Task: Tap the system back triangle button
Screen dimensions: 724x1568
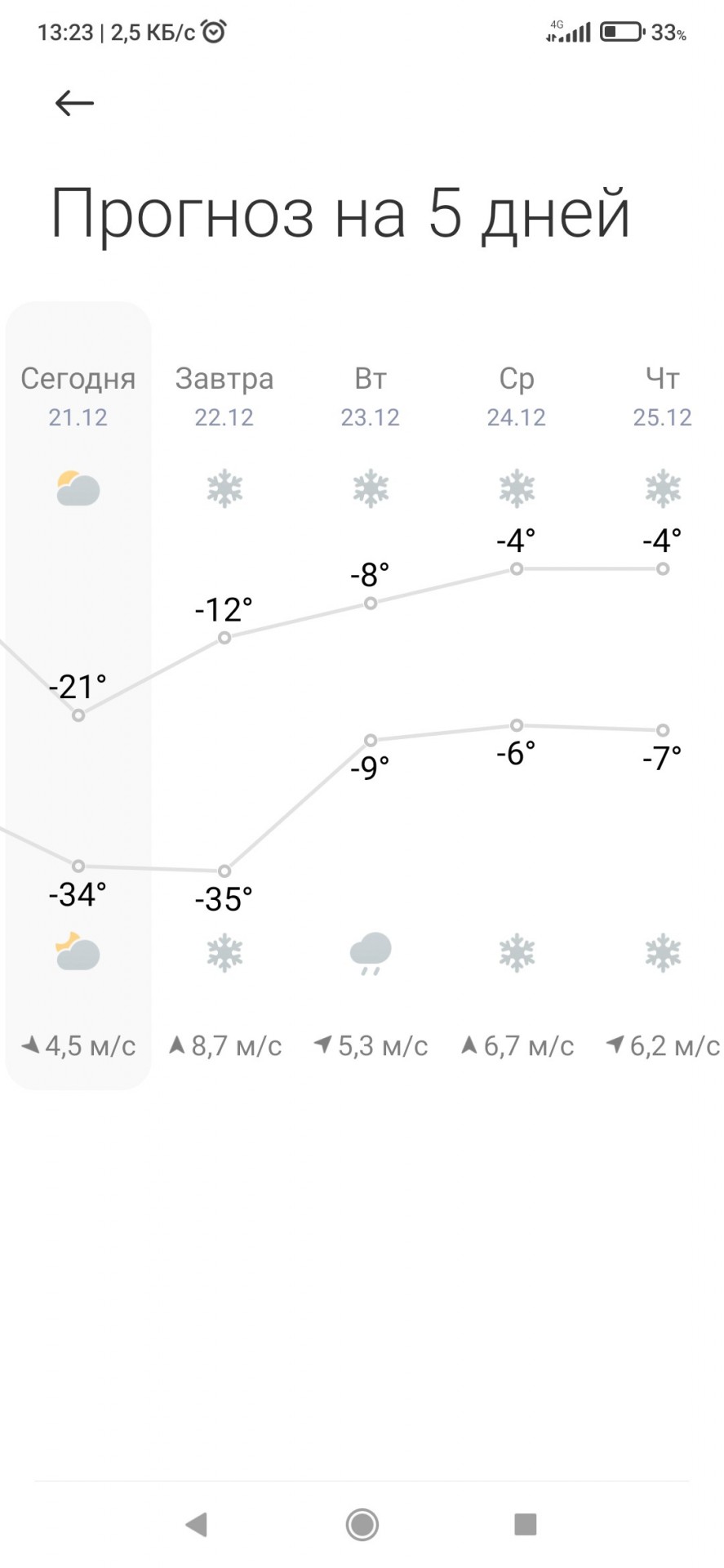Action: click(197, 1524)
